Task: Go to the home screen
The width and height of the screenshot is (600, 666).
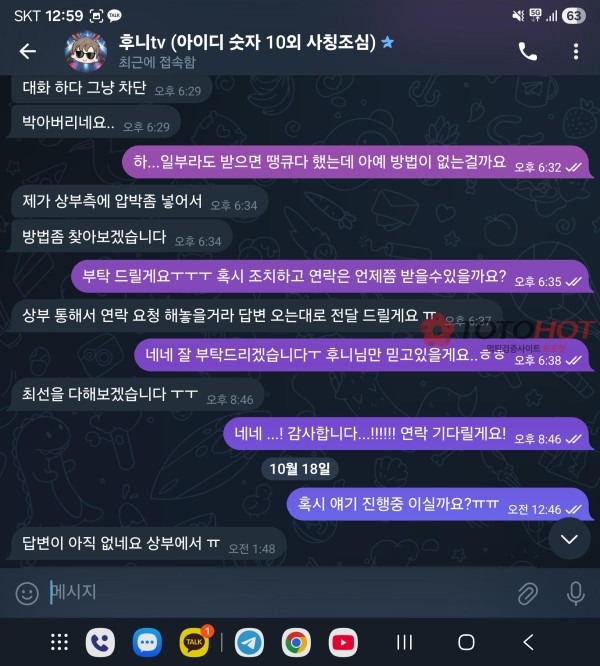Action: [x=466, y=642]
